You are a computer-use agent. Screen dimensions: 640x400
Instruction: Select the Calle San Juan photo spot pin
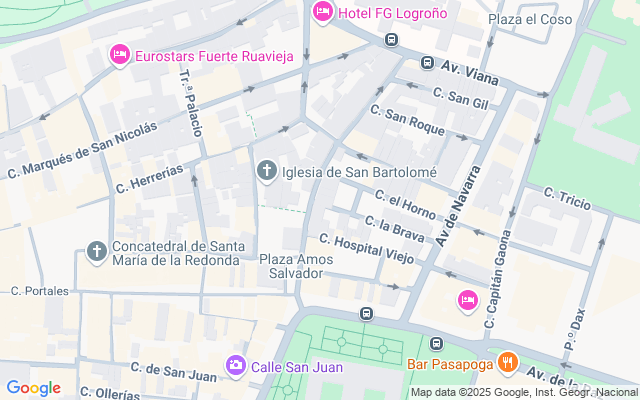236,366
